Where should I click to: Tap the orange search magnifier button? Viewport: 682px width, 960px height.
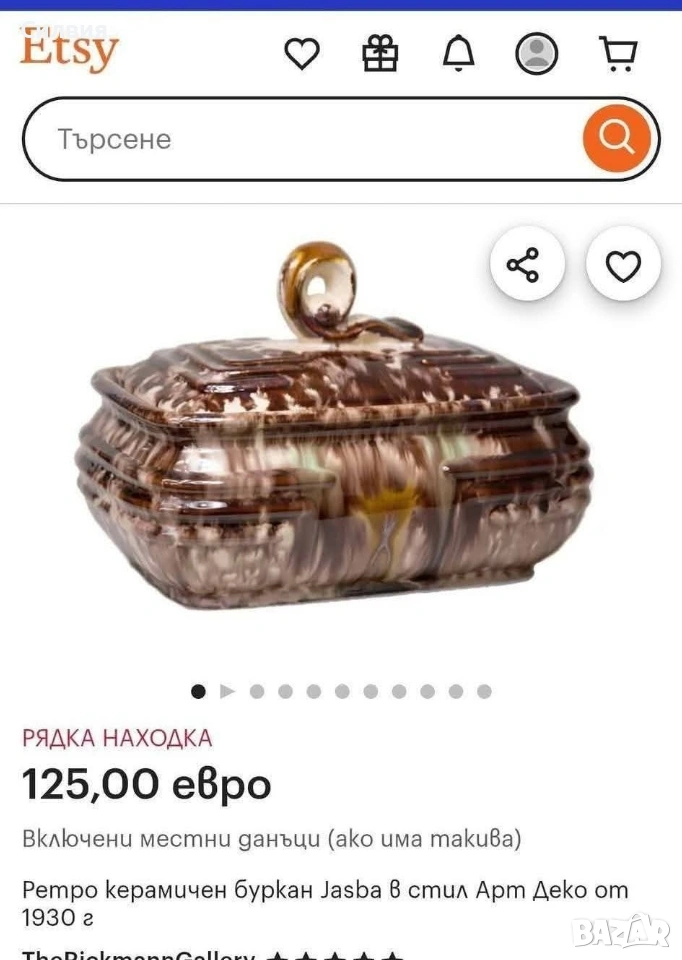click(x=617, y=137)
